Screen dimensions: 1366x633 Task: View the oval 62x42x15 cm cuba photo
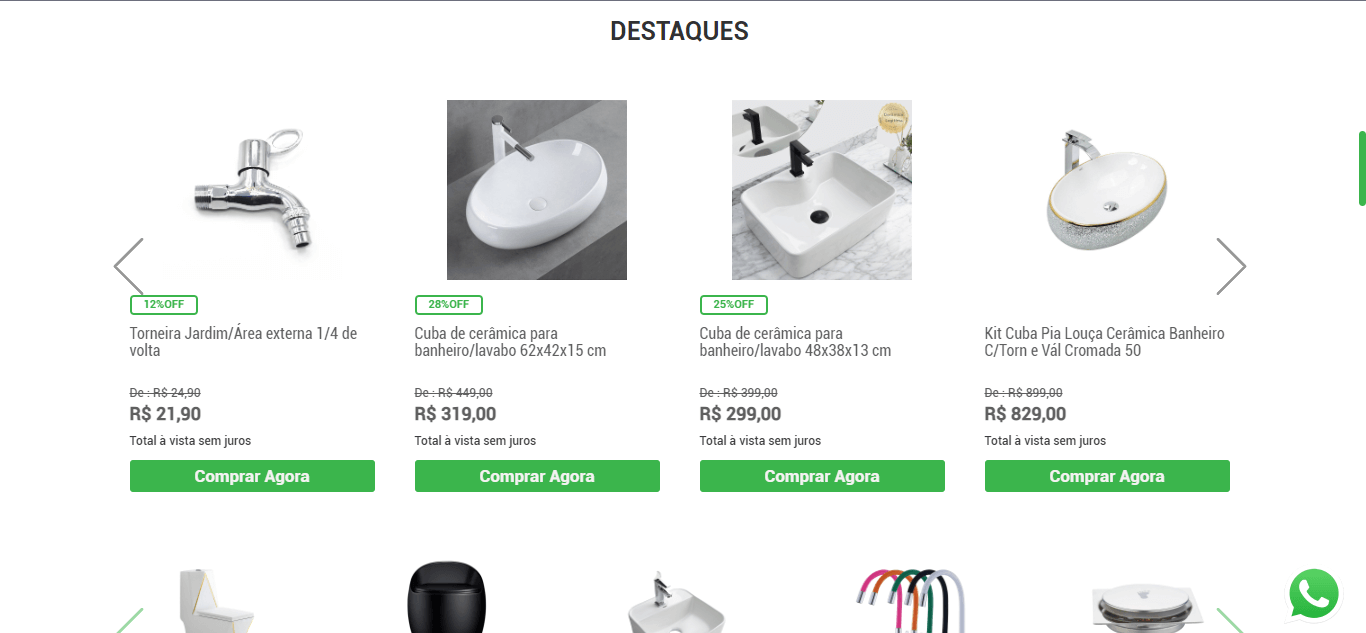point(537,190)
